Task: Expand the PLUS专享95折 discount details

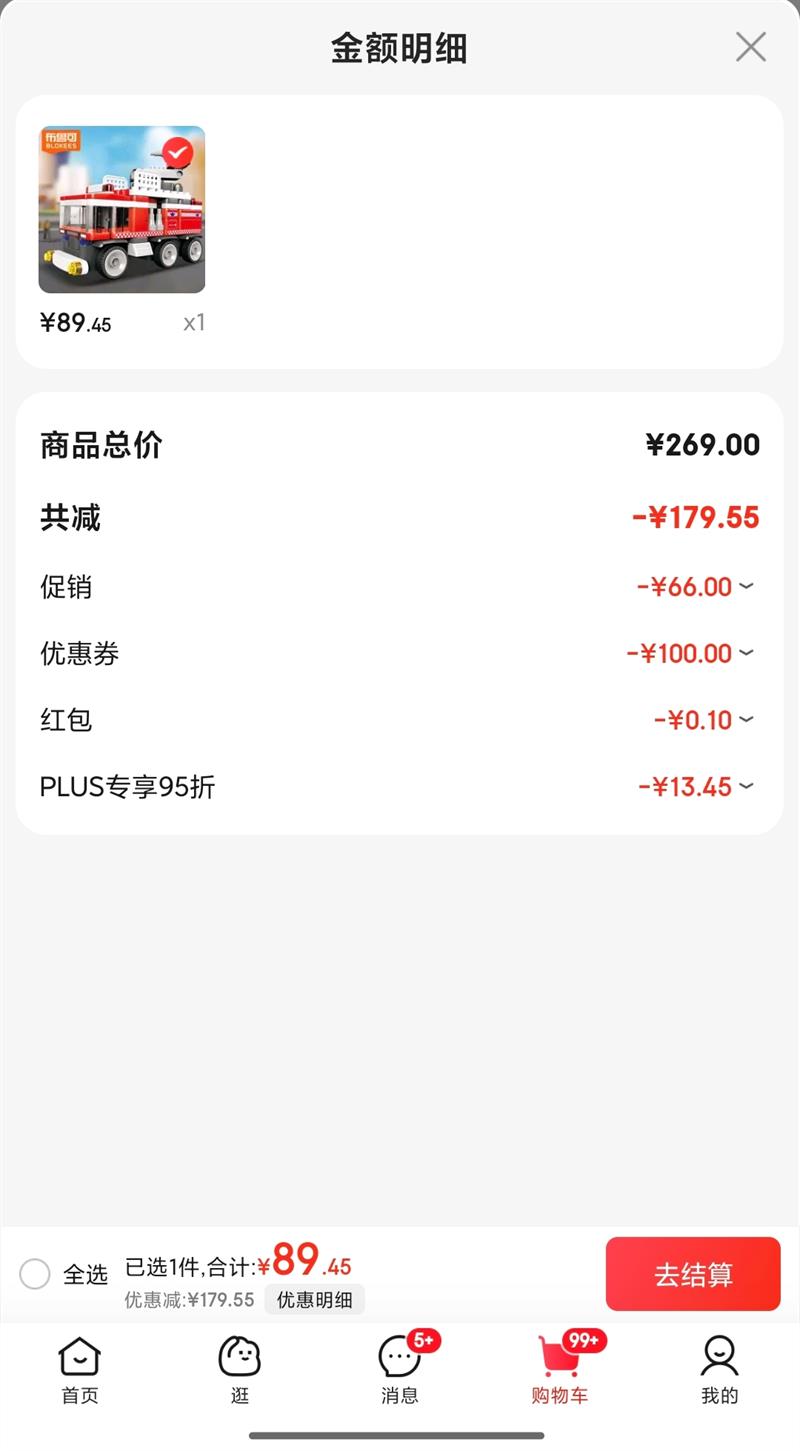Action: tap(746, 787)
